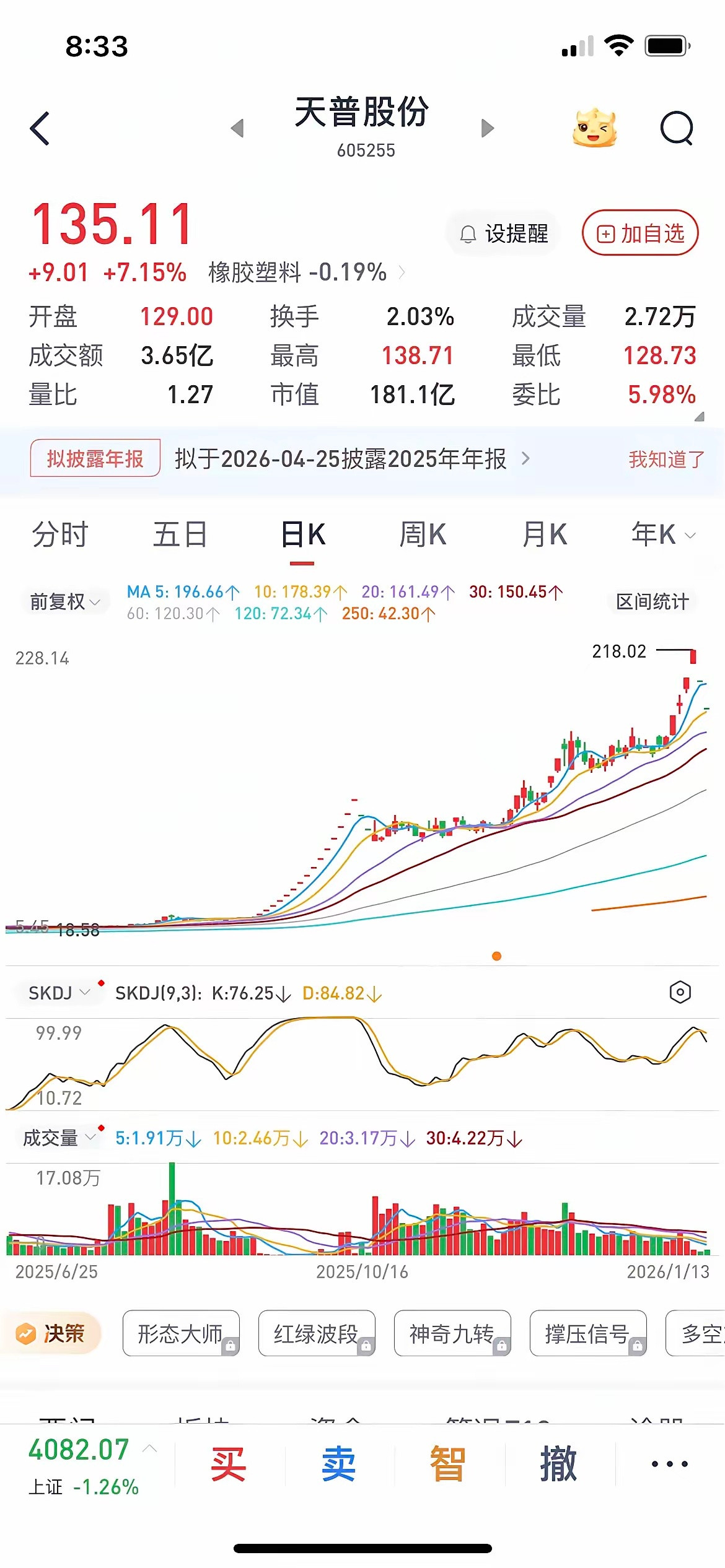The image size is (725, 1568).
Task: Switch to the 周K tab
Action: pyautogui.click(x=422, y=535)
